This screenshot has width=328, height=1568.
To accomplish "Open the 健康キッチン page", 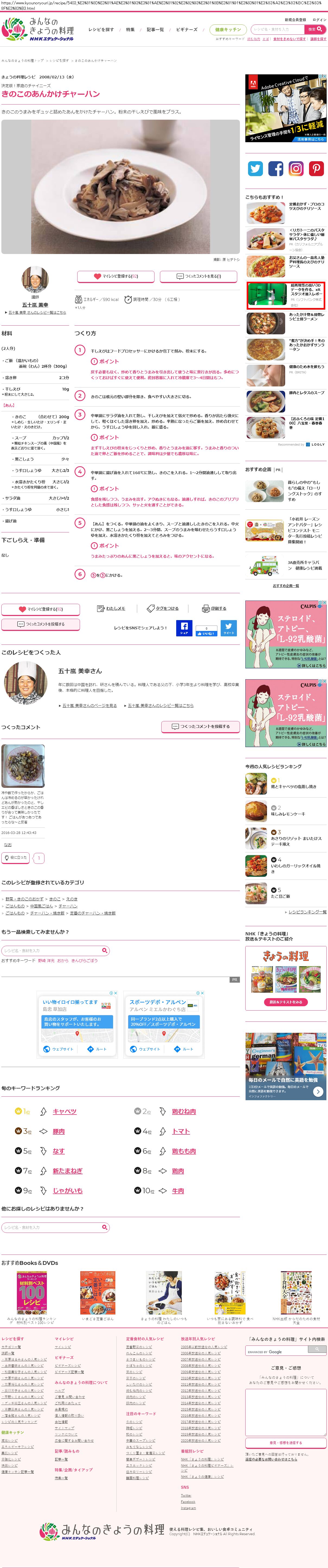I will [x=228, y=29].
